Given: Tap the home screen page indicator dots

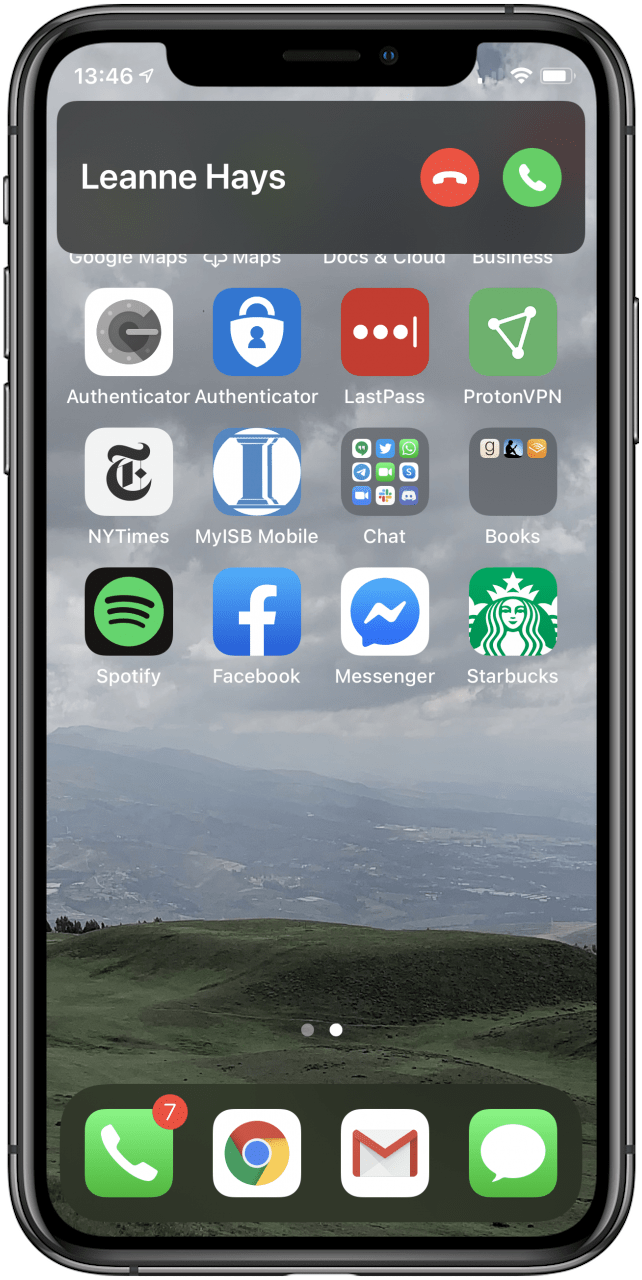Looking at the screenshot, I should pos(321,1029).
